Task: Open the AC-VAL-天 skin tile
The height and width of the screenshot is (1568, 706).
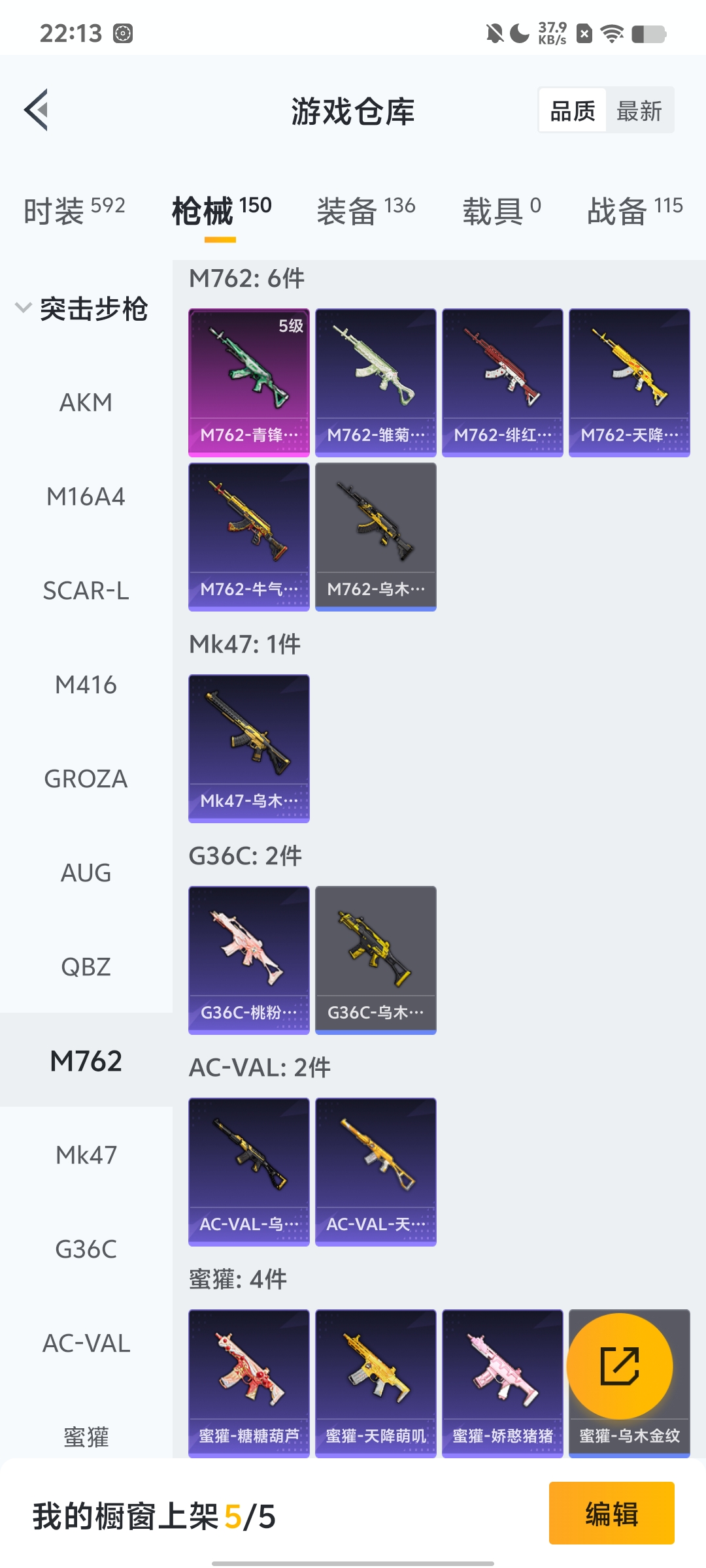Action: pos(376,1171)
